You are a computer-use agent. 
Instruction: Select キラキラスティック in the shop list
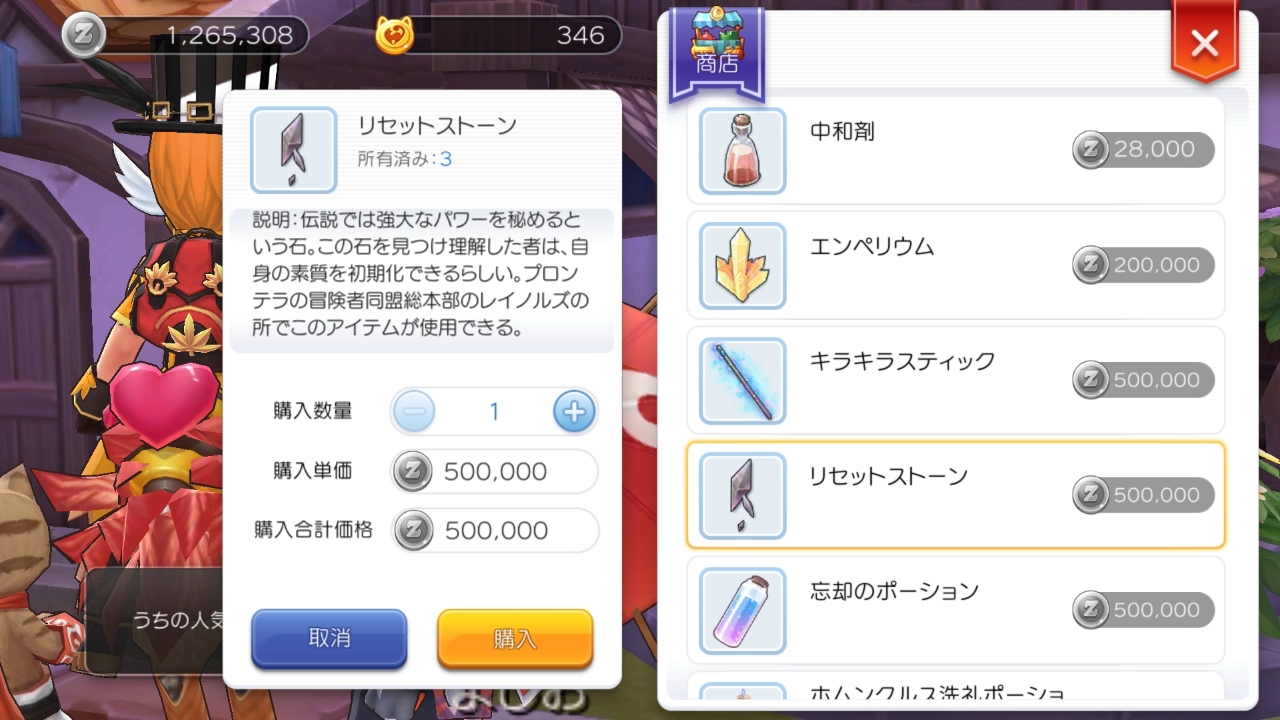pyautogui.click(x=955, y=380)
